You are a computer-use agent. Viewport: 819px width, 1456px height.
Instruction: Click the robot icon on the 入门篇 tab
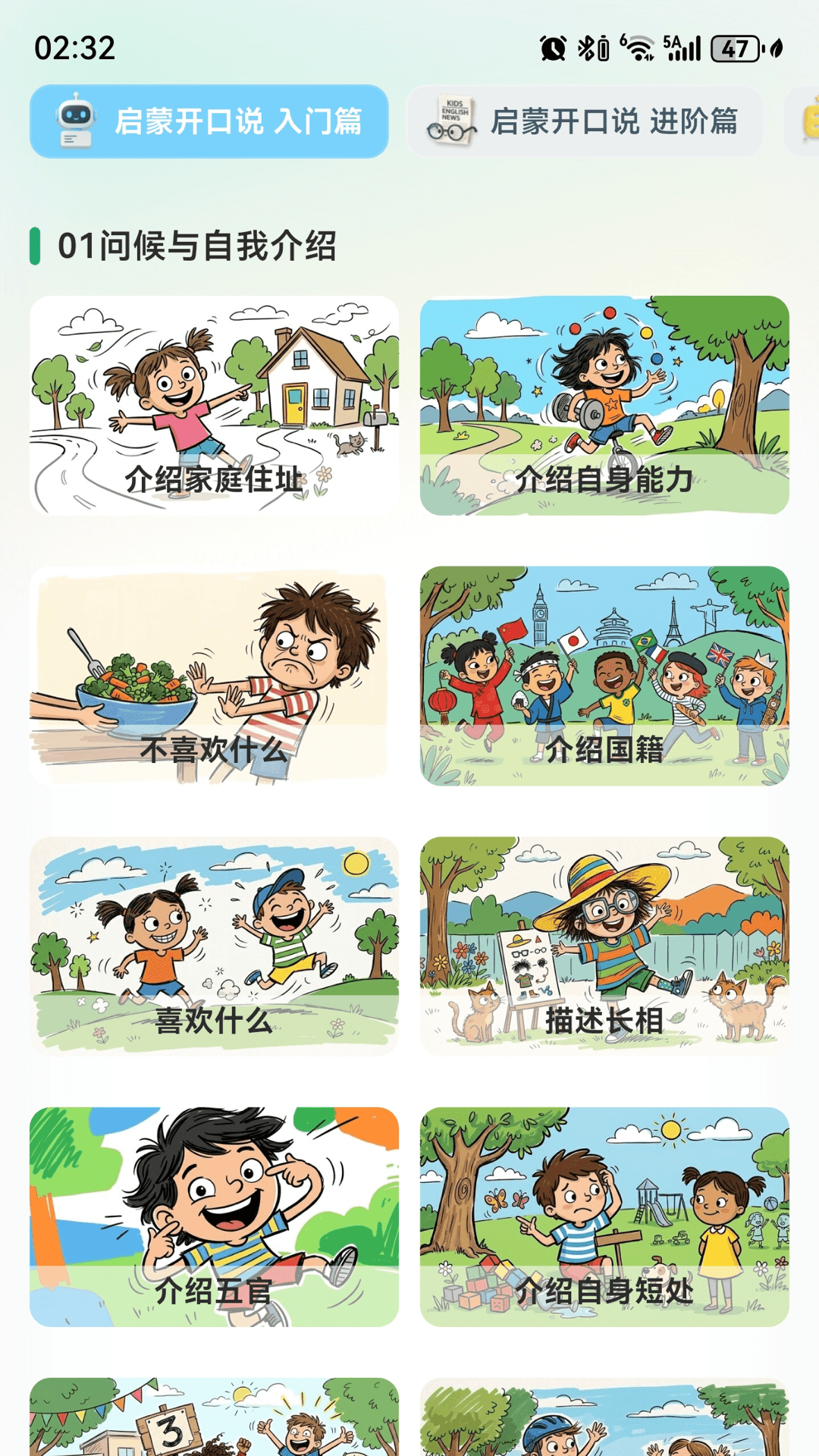(x=74, y=120)
